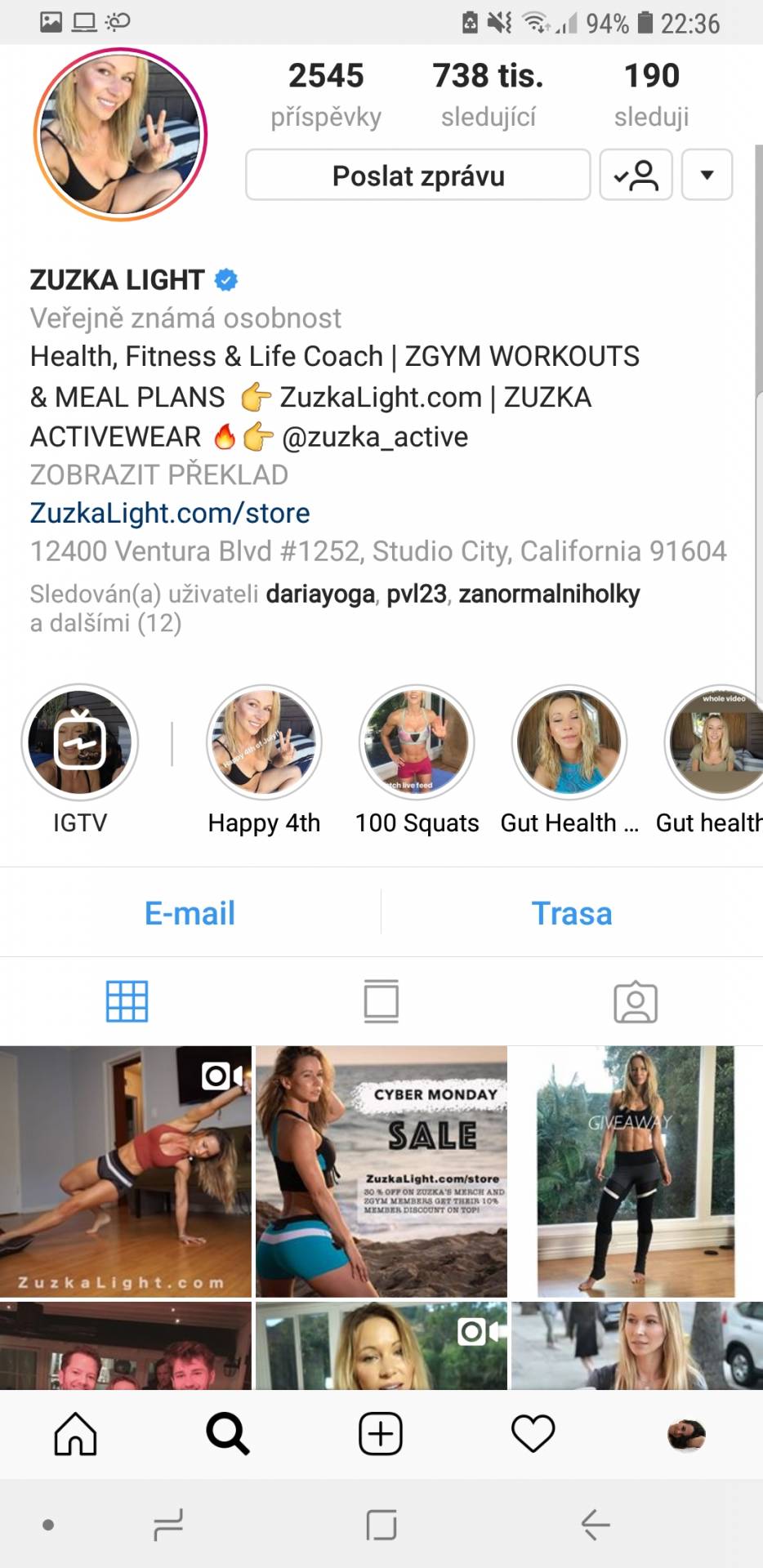Image resolution: width=763 pixels, height=1568 pixels.
Task: Open the 100 Squats story highlight
Action: [x=417, y=742]
